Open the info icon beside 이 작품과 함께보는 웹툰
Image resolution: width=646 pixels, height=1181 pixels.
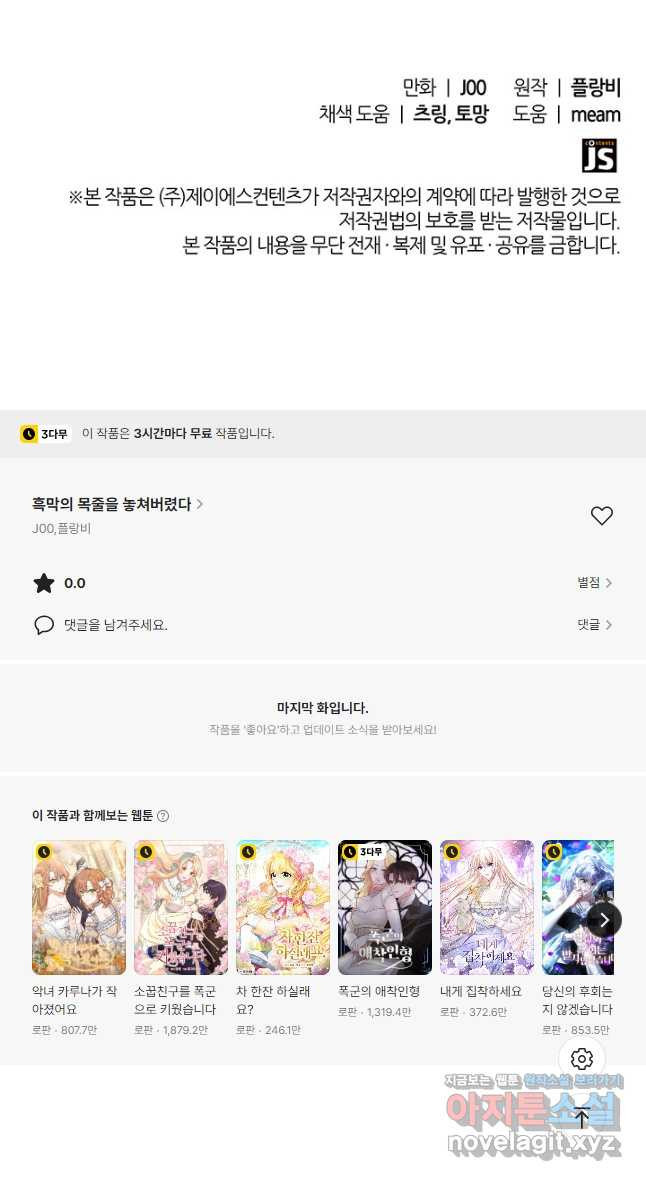pos(163,816)
